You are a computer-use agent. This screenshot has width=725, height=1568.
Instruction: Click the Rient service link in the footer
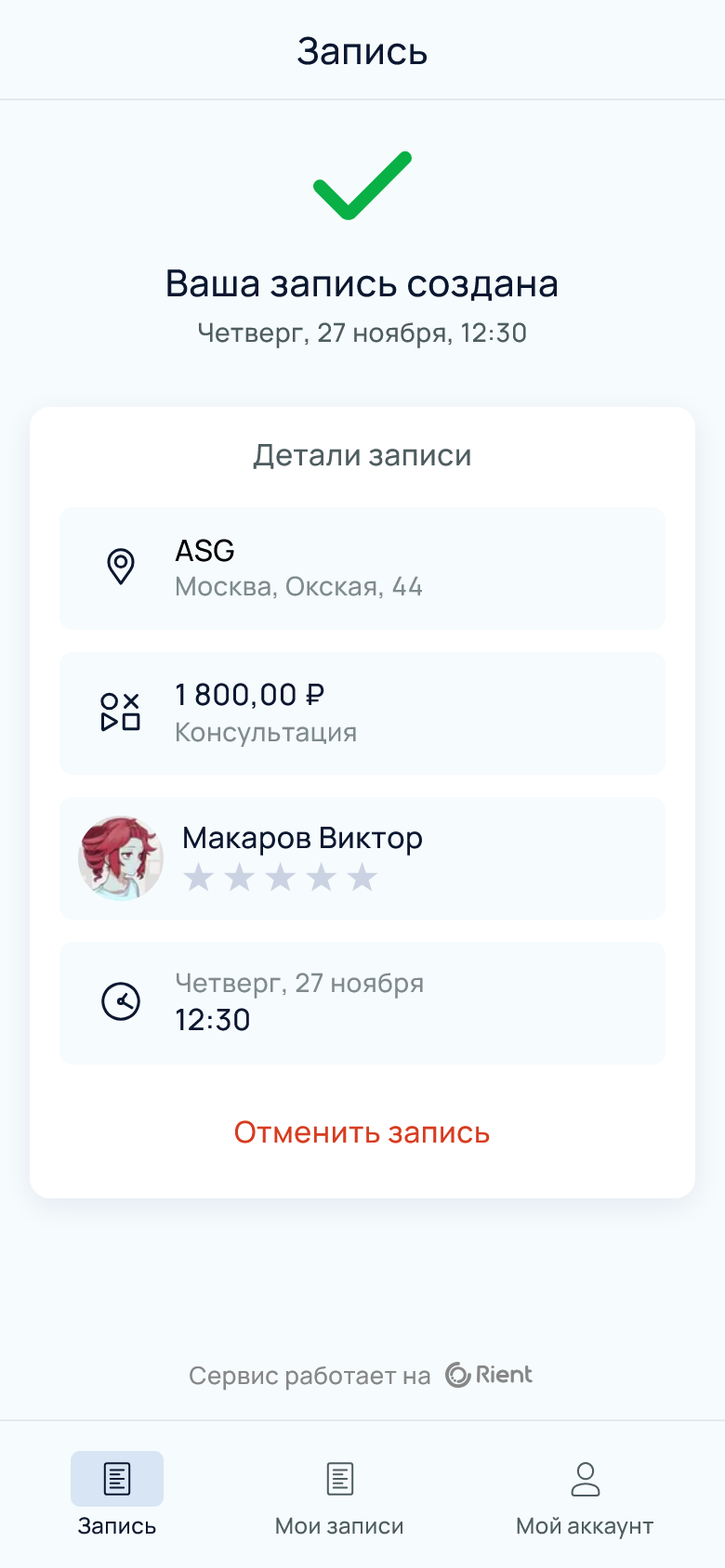click(x=489, y=1376)
